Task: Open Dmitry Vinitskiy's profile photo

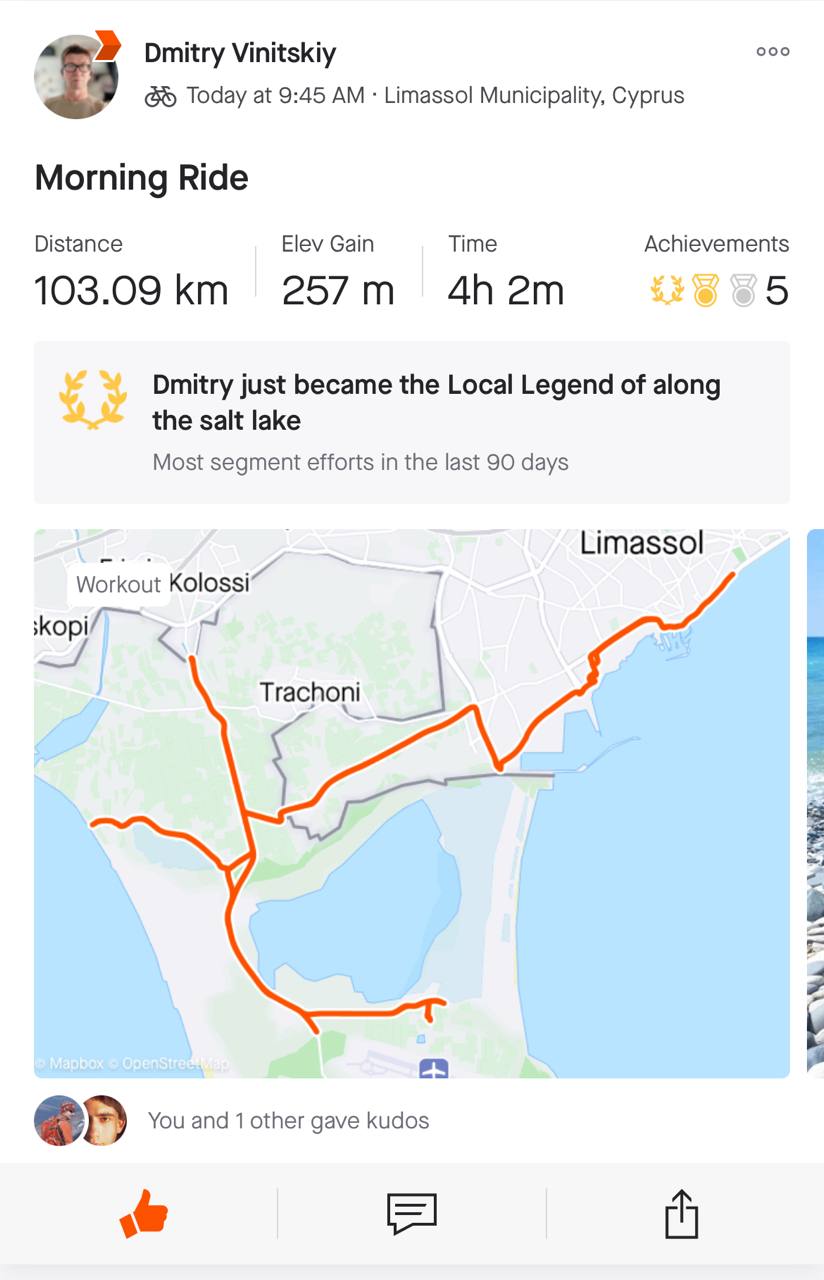Action: (x=75, y=77)
